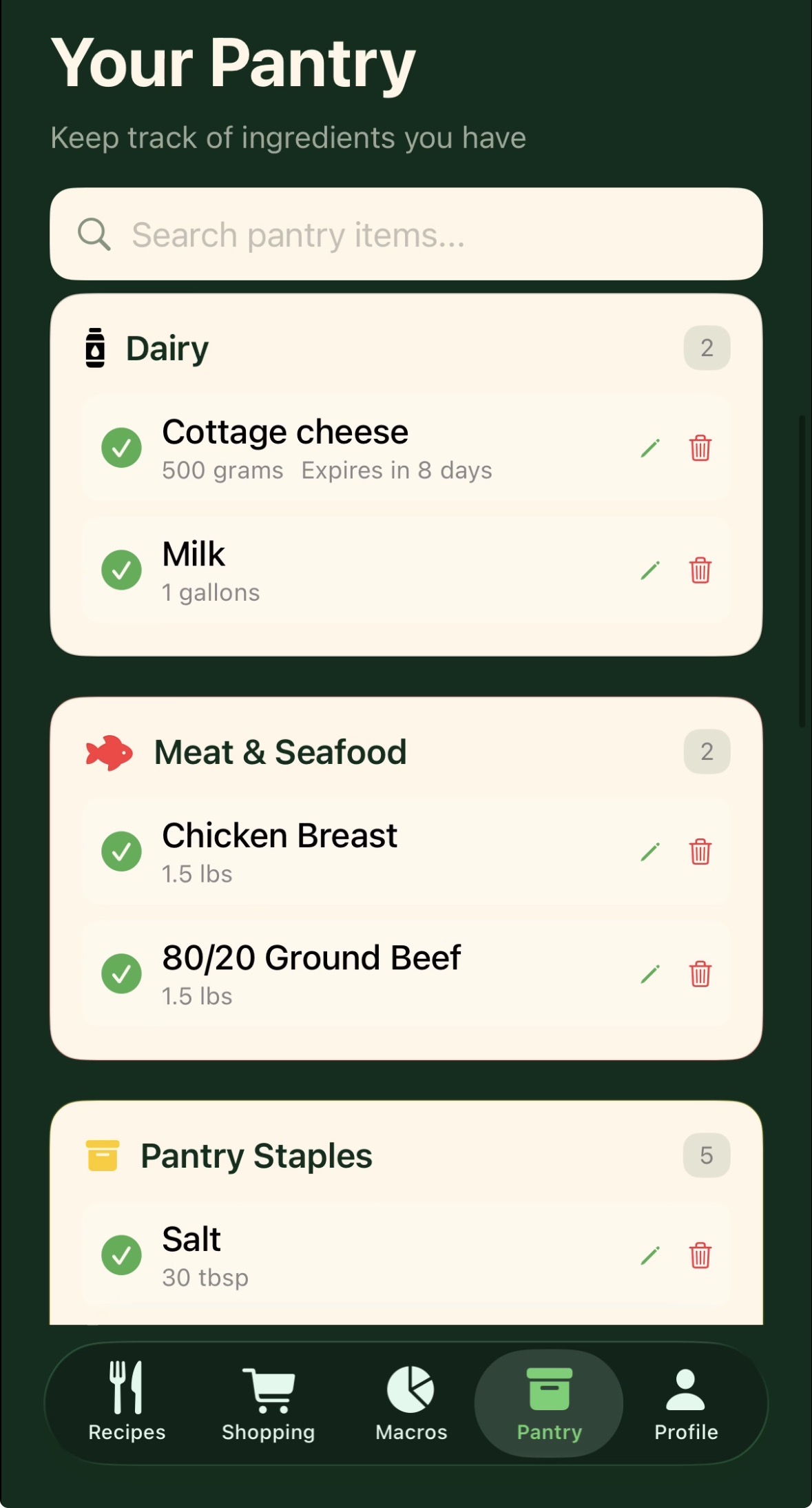Delete 80/20 Ground Beef item
812x1508 pixels.
pyautogui.click(x=700, y=974)
